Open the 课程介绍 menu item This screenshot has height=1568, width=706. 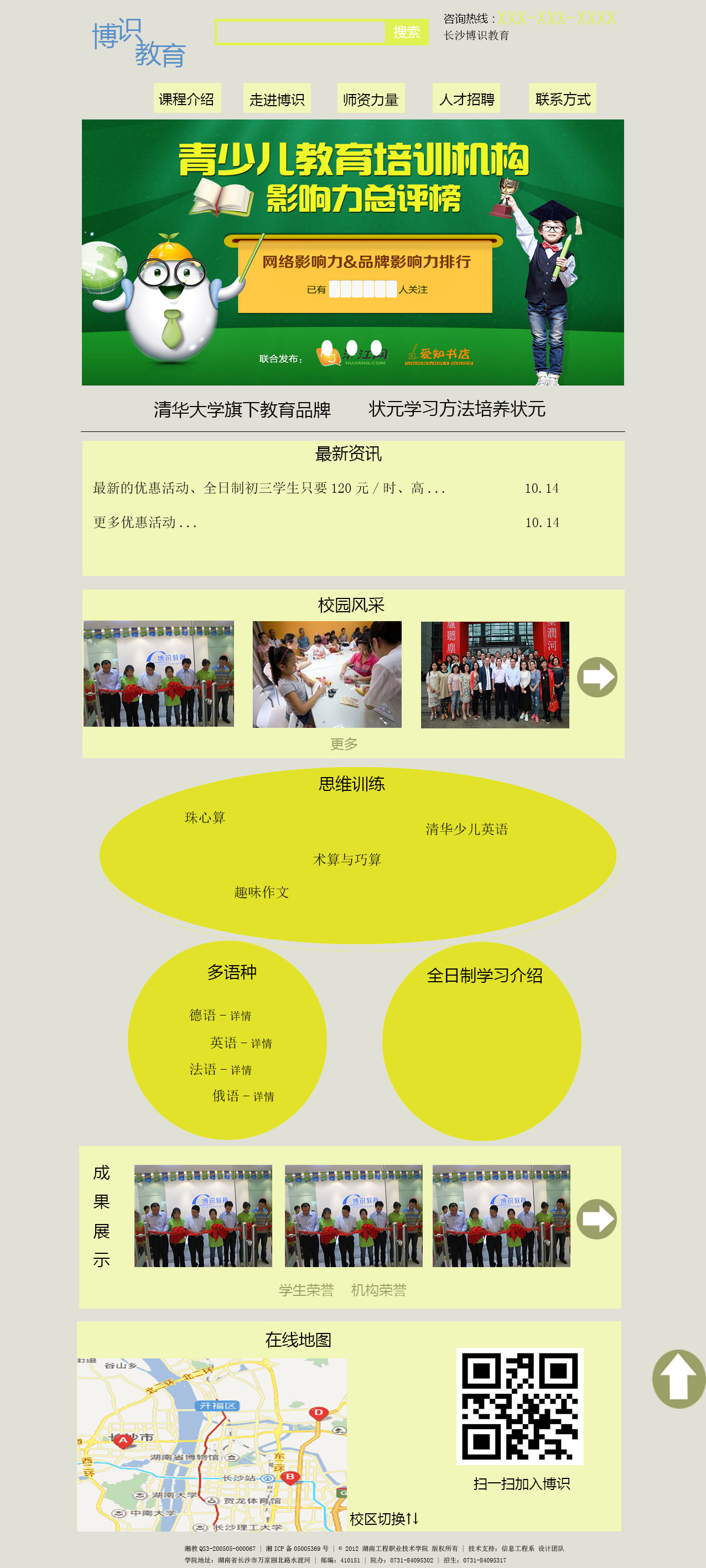(x=186, y=99)
